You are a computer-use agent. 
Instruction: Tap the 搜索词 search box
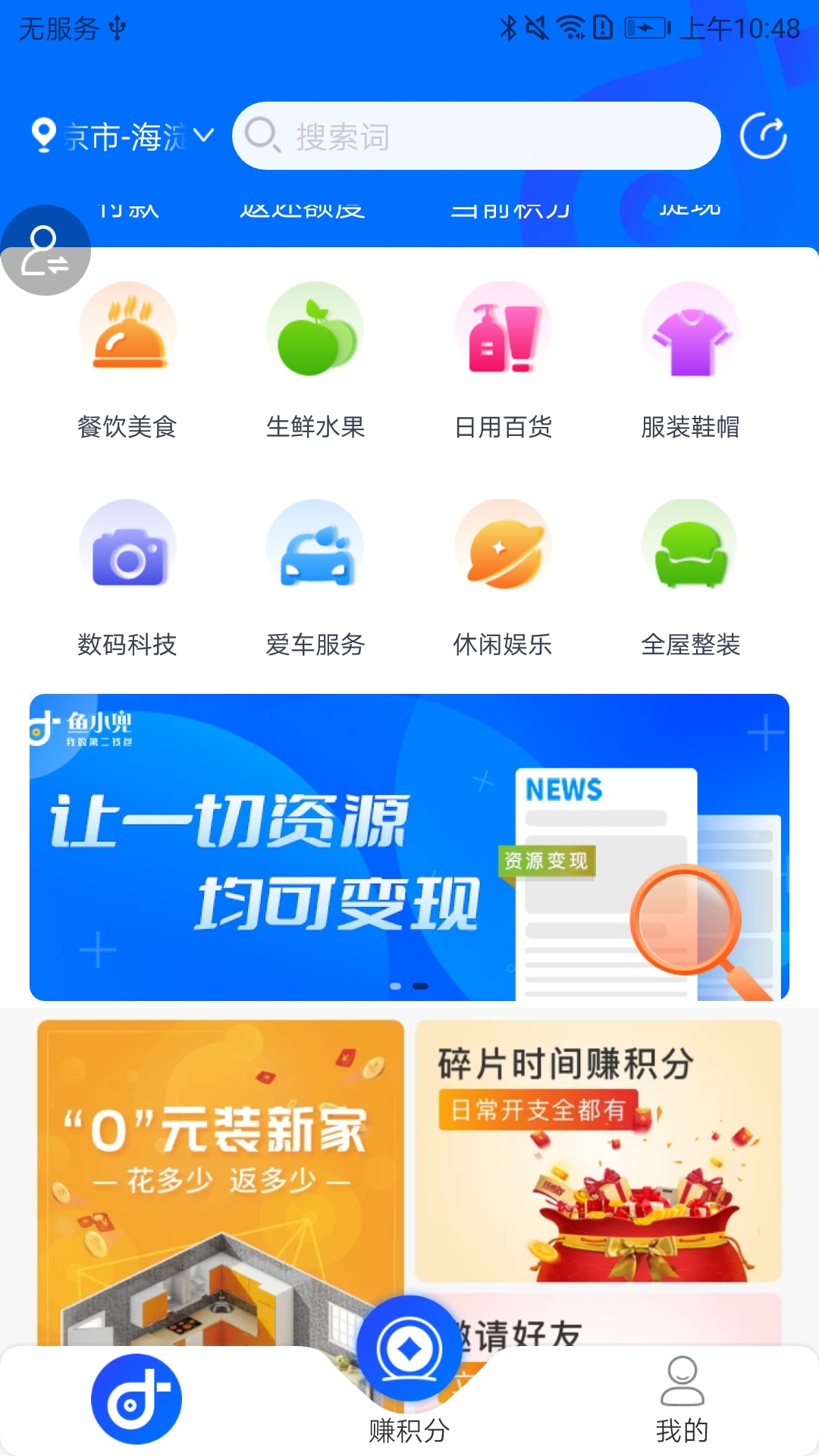click(x=476, y=136)
